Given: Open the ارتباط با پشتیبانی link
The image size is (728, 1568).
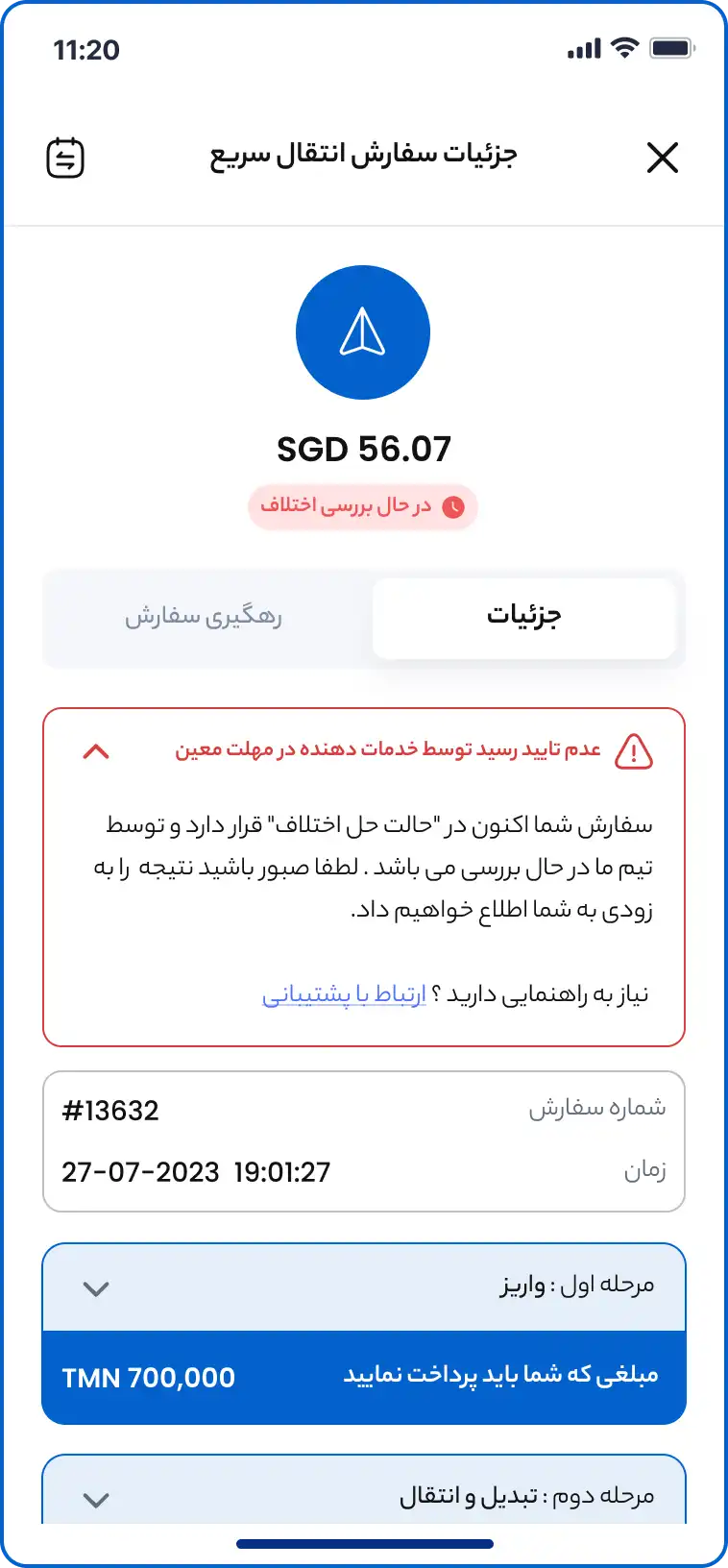Looking at the screenshot, I should coord(344,994).
